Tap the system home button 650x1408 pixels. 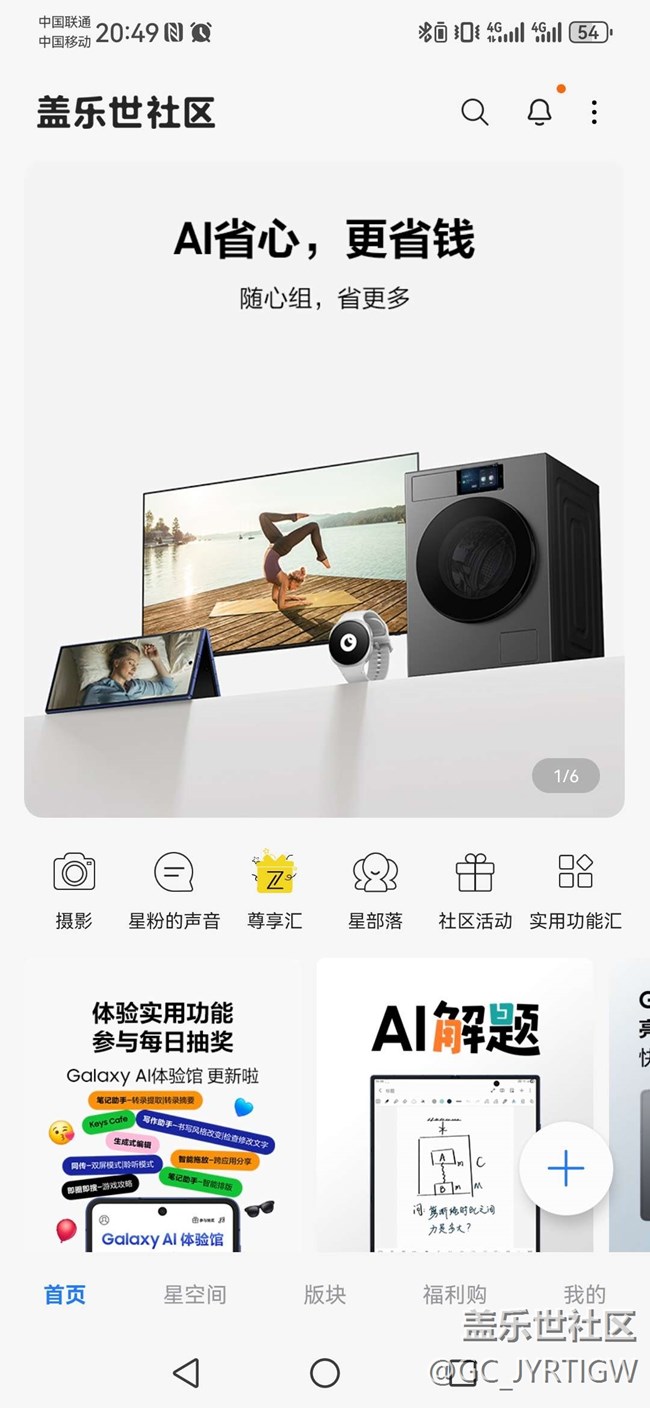[325, 1373]
